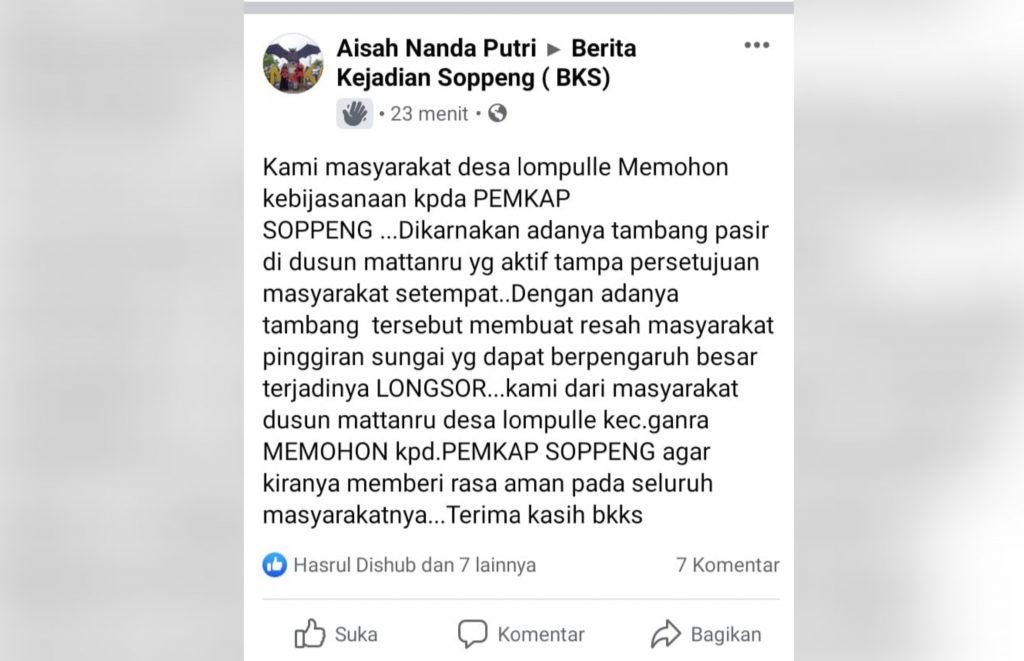See who reacted: Hasrul Dishub dan 7 lainnya

(400, 565)
